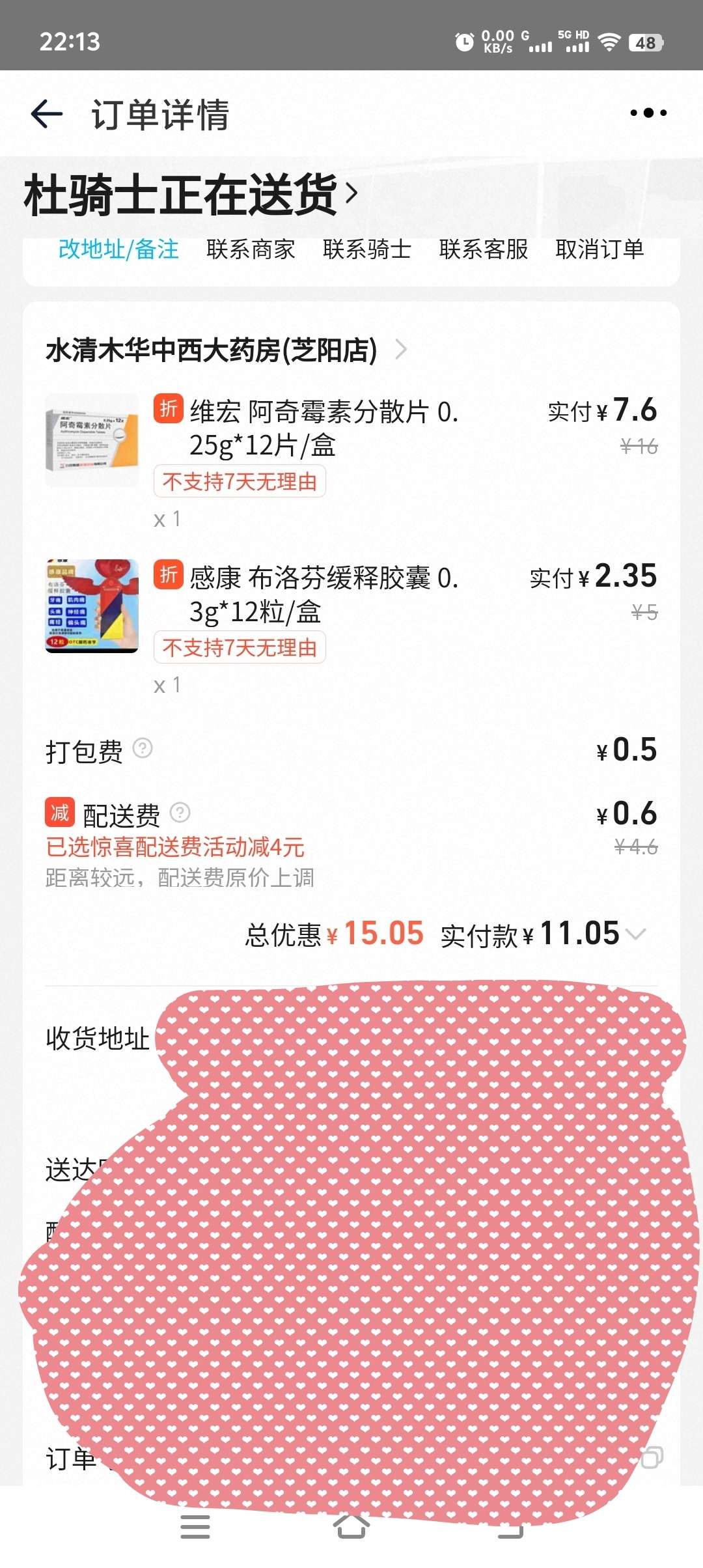Tap 改地址/备注 to modify address
This screenshot has height=1568, width=703.
(118, 249)
